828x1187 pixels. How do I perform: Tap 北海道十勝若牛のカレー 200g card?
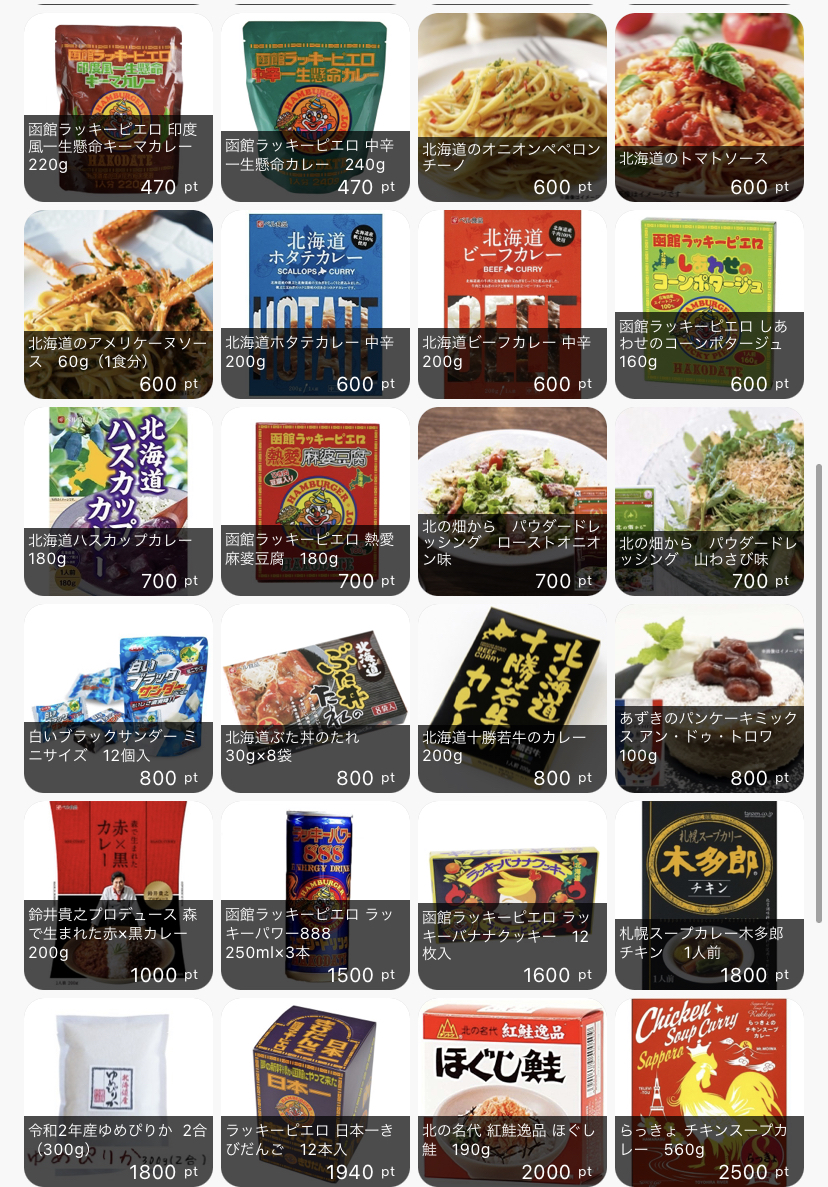click(x=512, y=698)
